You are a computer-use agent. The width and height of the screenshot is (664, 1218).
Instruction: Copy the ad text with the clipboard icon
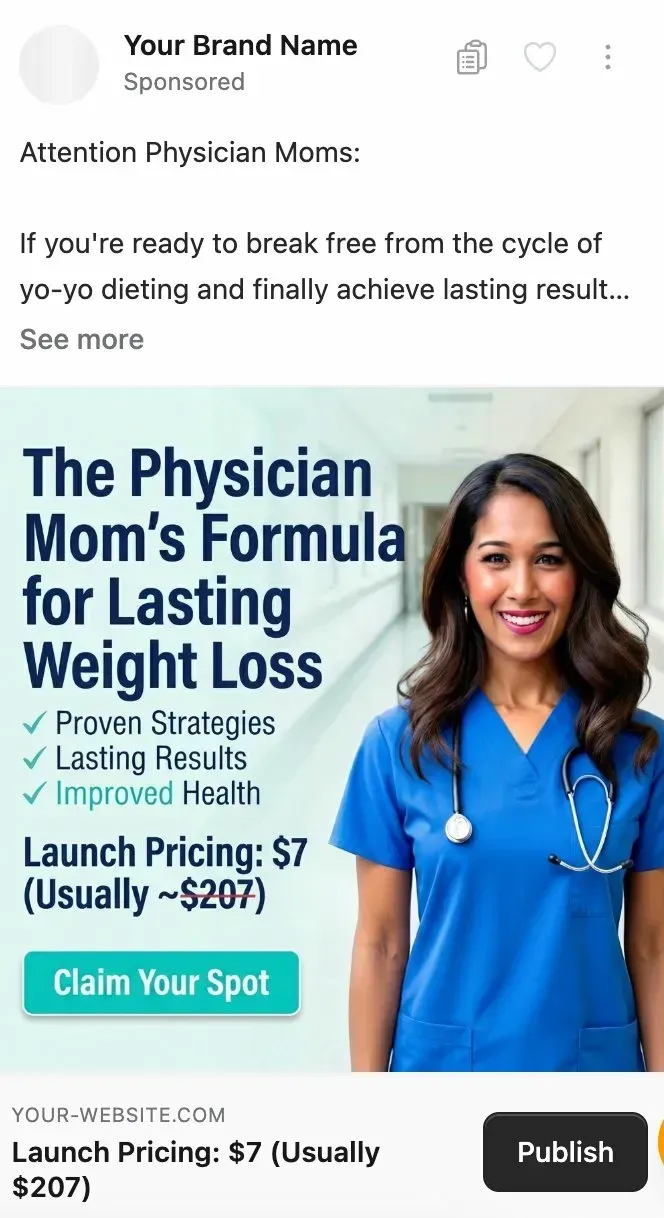[x=471, y=58]
